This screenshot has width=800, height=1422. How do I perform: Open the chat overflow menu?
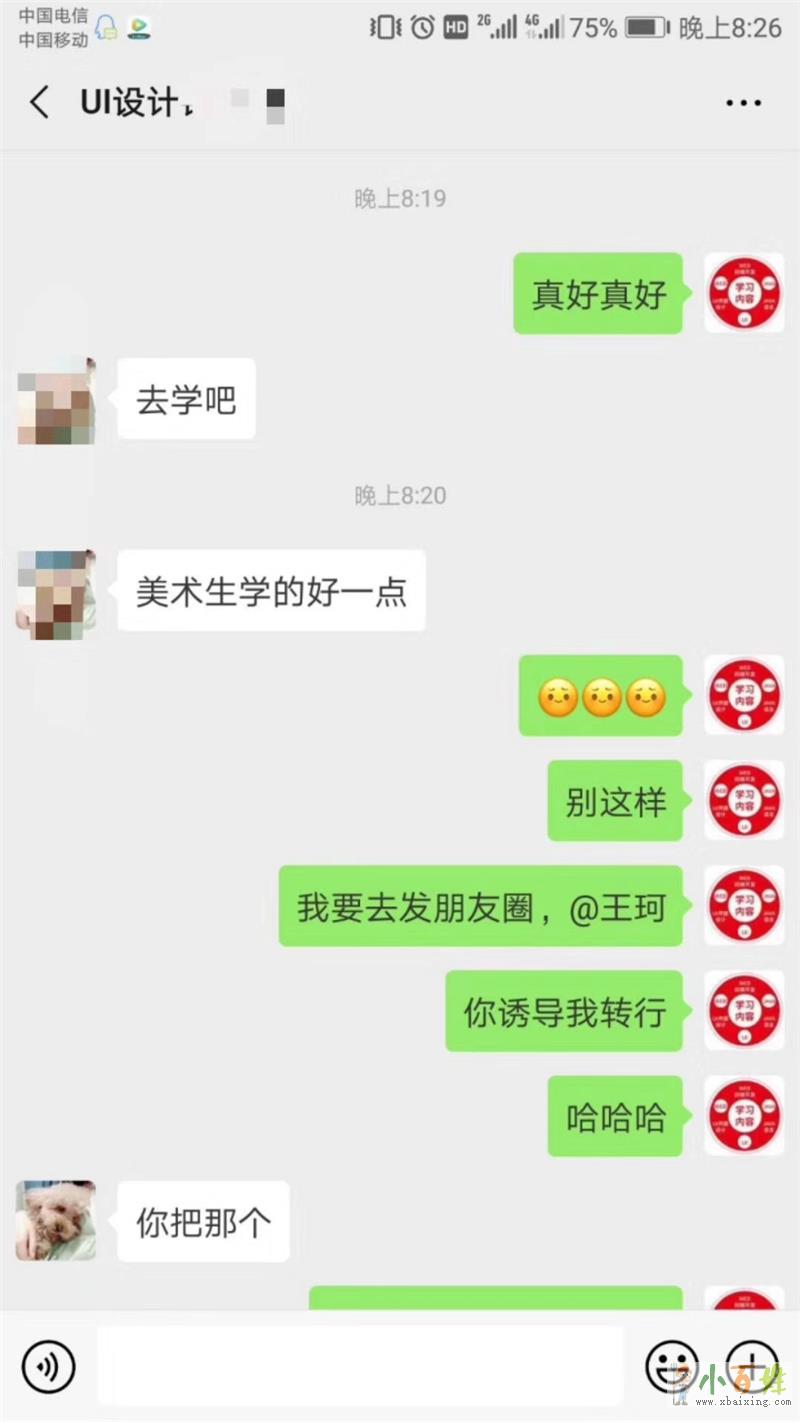tap(743, 103)
